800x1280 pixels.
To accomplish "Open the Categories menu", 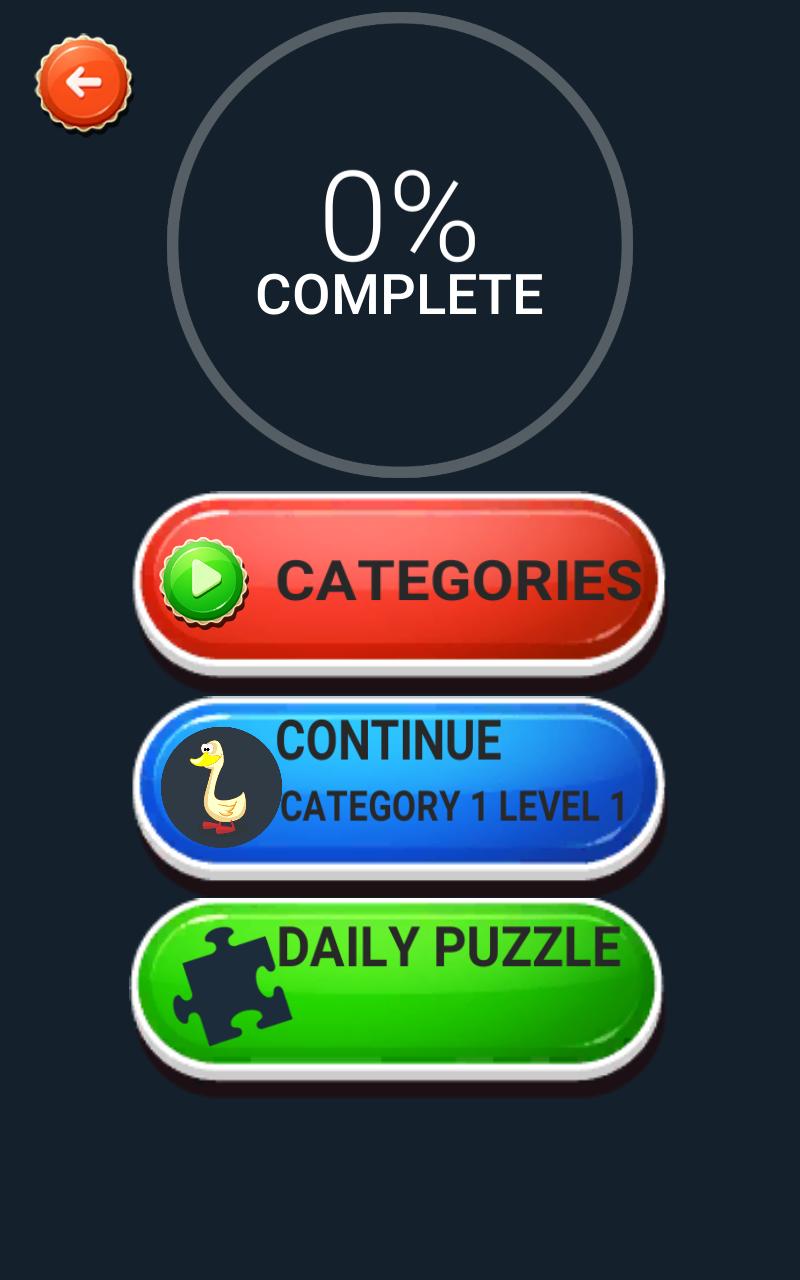I will (399, 581).
